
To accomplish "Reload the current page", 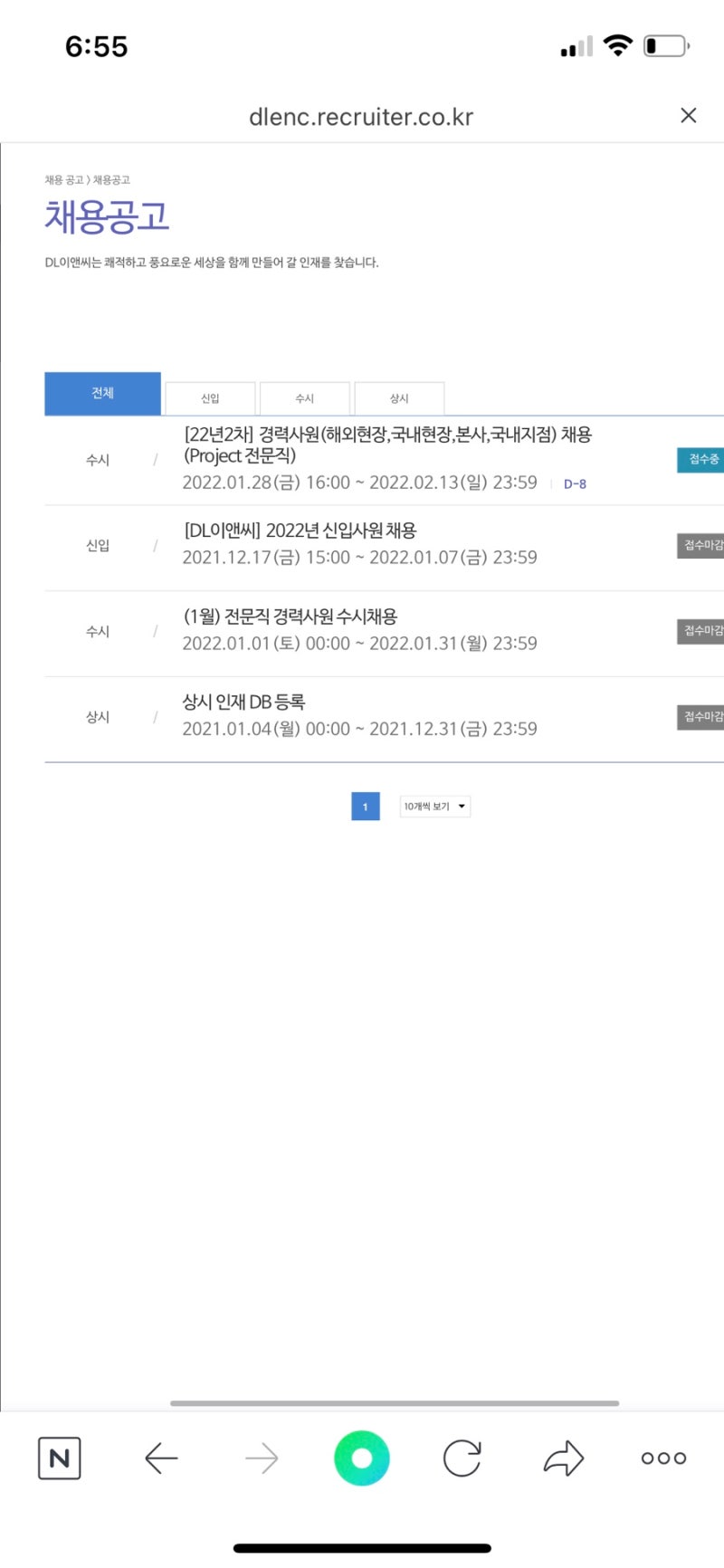I will [x=462, y=1458].
